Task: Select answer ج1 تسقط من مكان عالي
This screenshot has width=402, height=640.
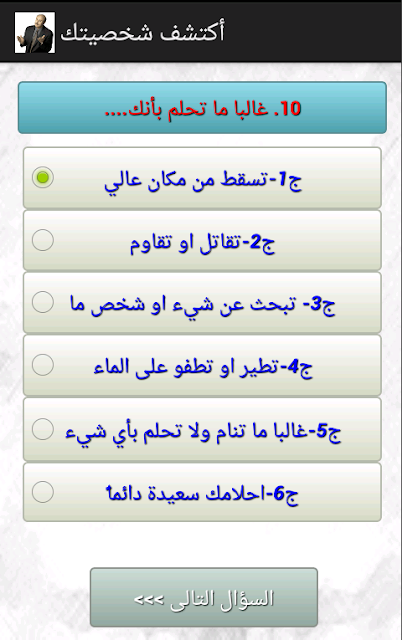Action: pyautogui.click(x=202, y=178)
